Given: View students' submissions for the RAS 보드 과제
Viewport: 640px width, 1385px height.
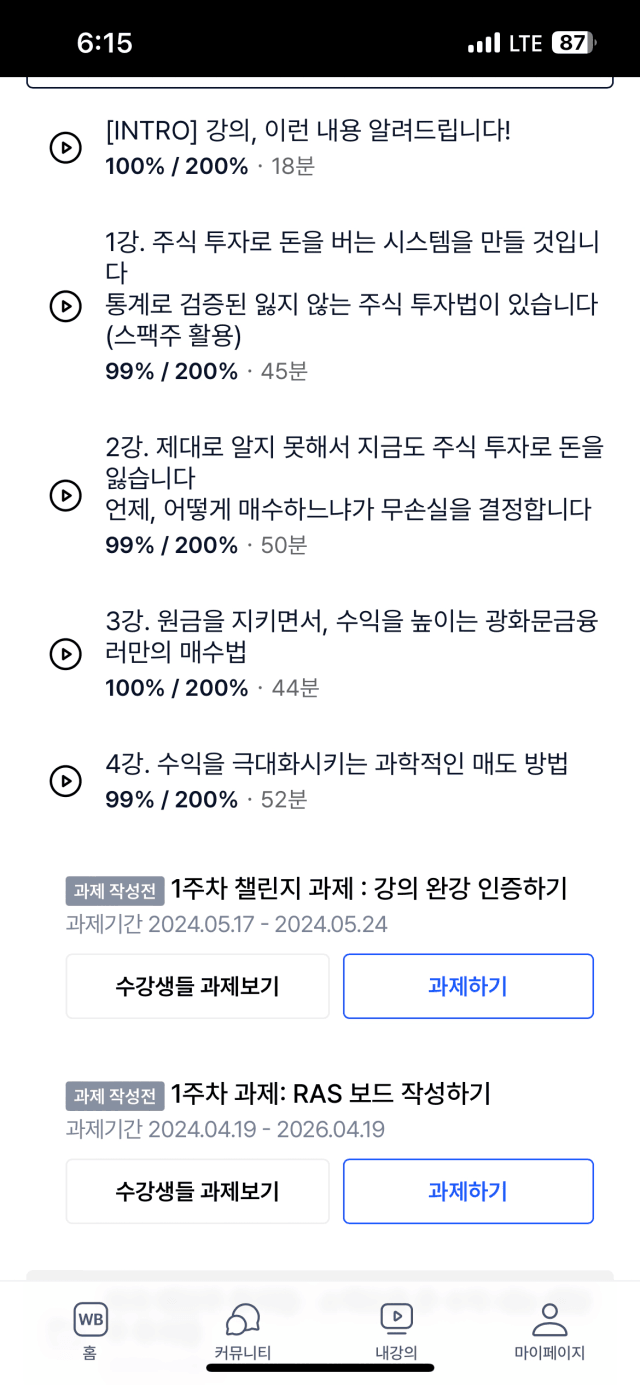Looking at the screenshot, I should (x=197, y=1191).
